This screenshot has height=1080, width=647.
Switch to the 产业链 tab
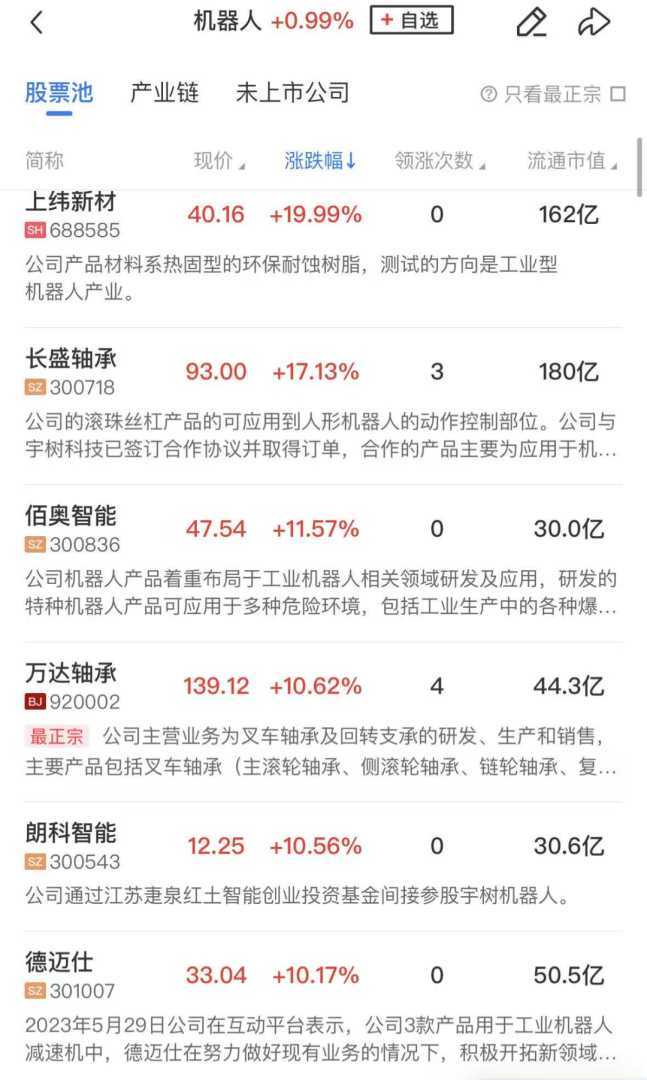165,94
